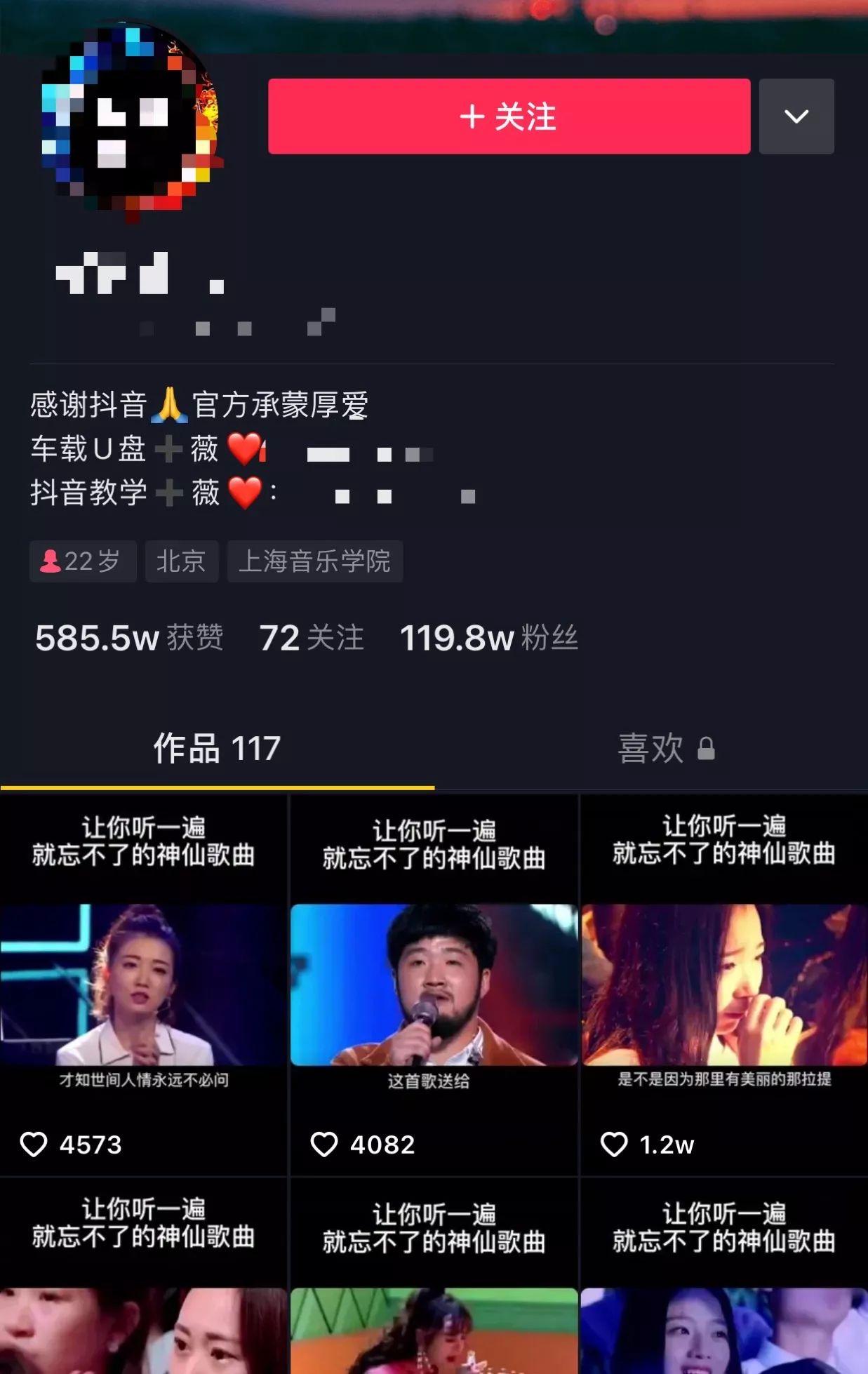Expand the dropdown arrow beside 关注
This screenshot has width=868, height=1374.
[796, 116]
